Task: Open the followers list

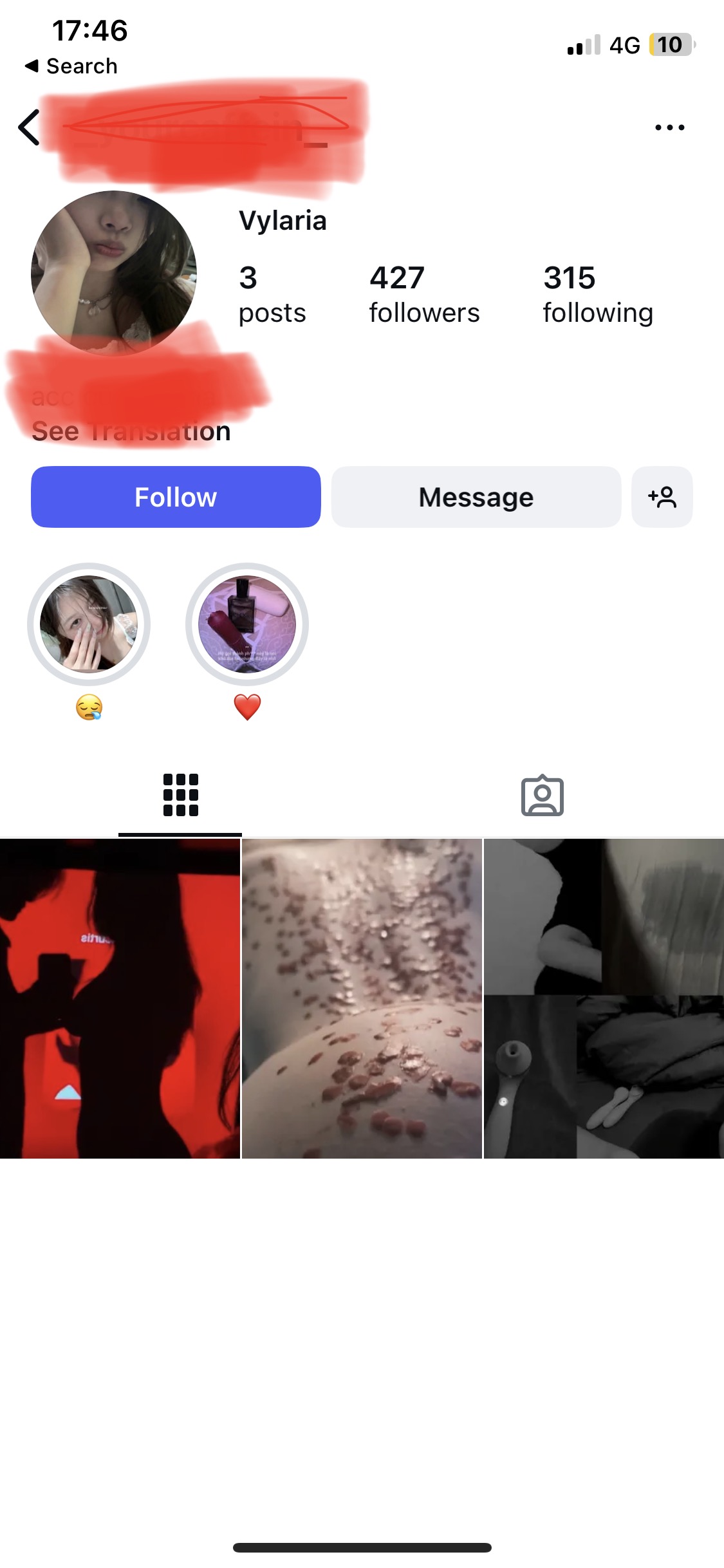Action: pyautogui.click(x=424, y=294)
